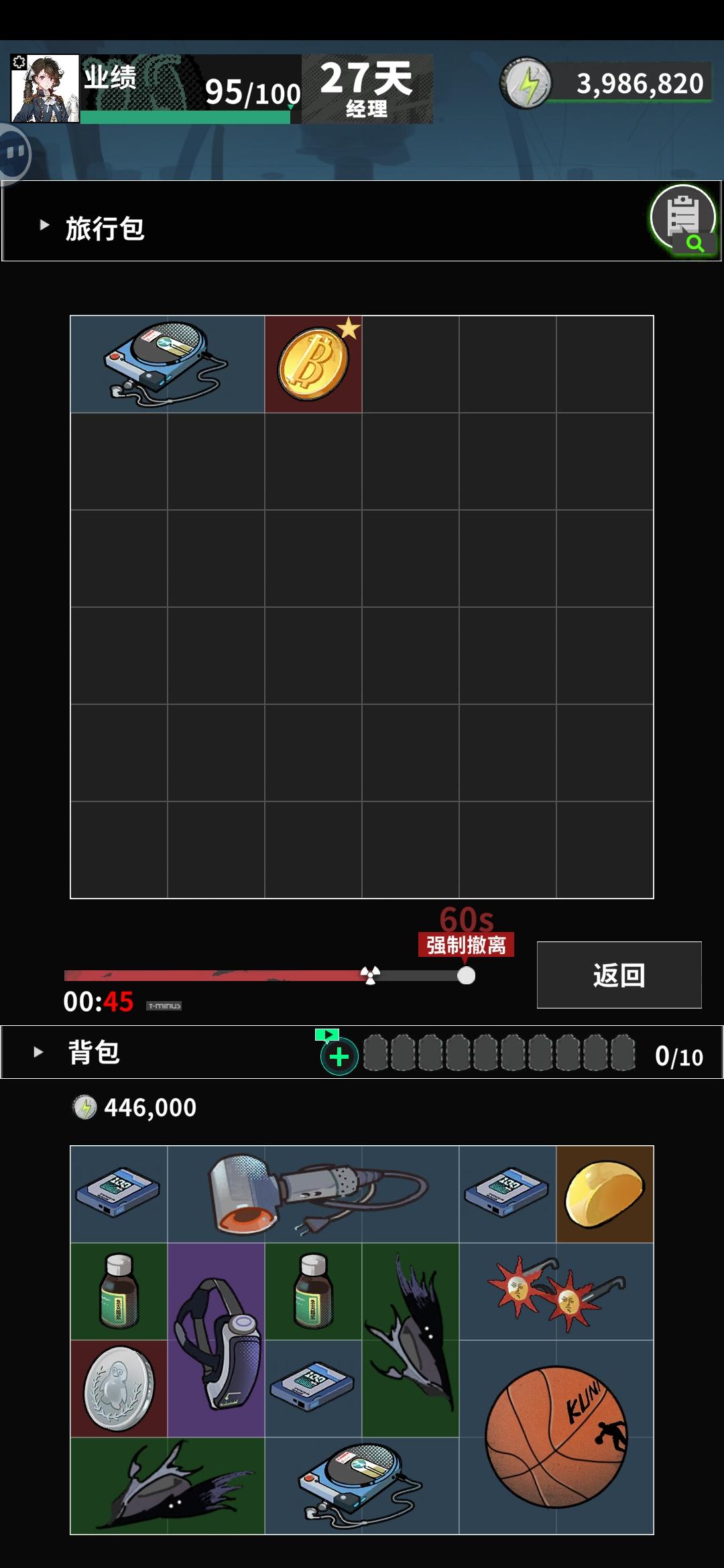The height and width of the screenshot is (1568, 724).
Task: Collapse the 背包 section arrow
Action: (38, 1052)
